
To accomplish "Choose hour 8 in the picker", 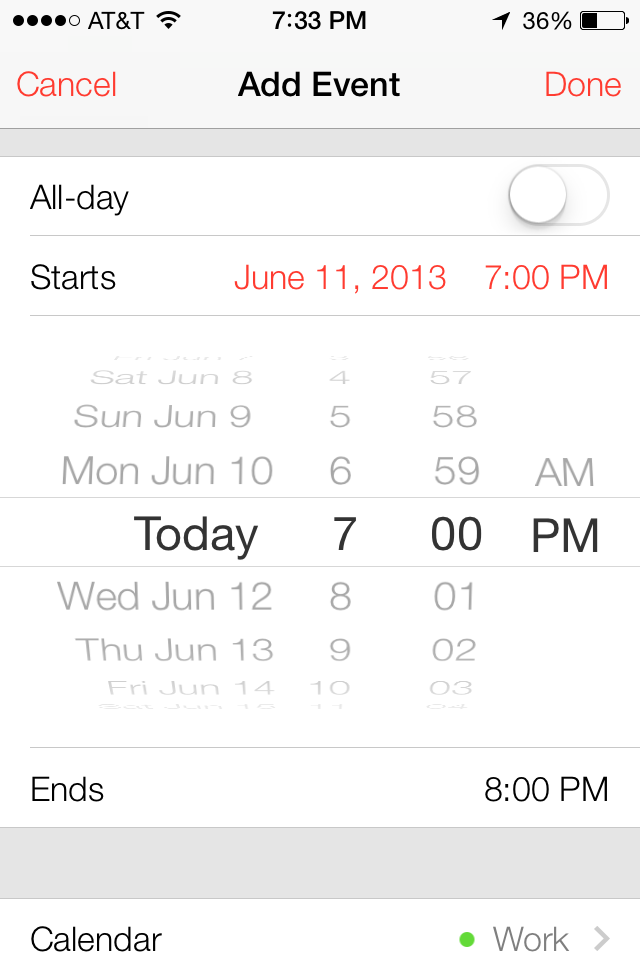I will (341, 597).
